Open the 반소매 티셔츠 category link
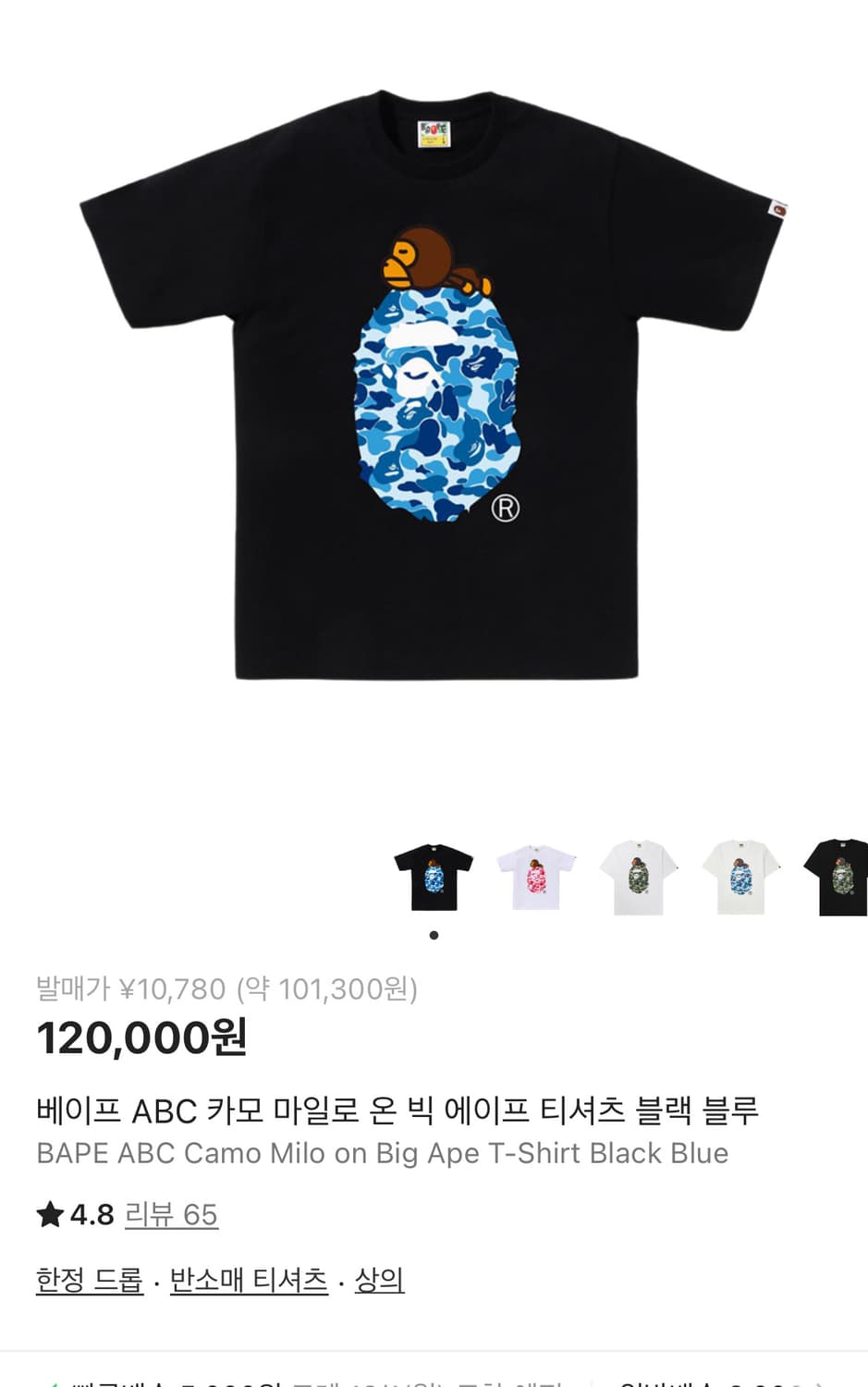The height and width of the screenshot is (1387, 868). (247, 1282)
